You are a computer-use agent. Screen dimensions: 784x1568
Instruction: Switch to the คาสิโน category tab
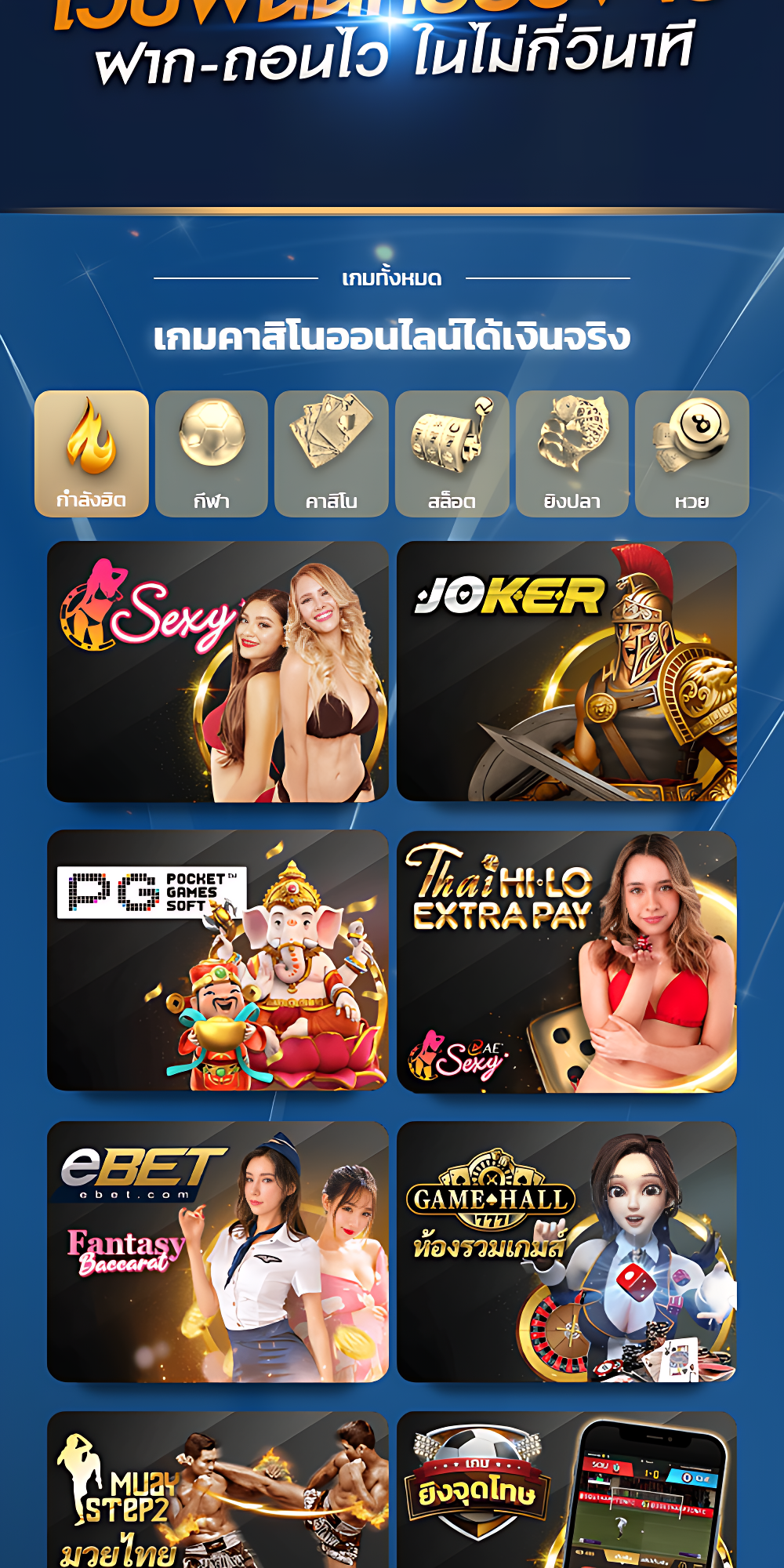click(332, 454)
